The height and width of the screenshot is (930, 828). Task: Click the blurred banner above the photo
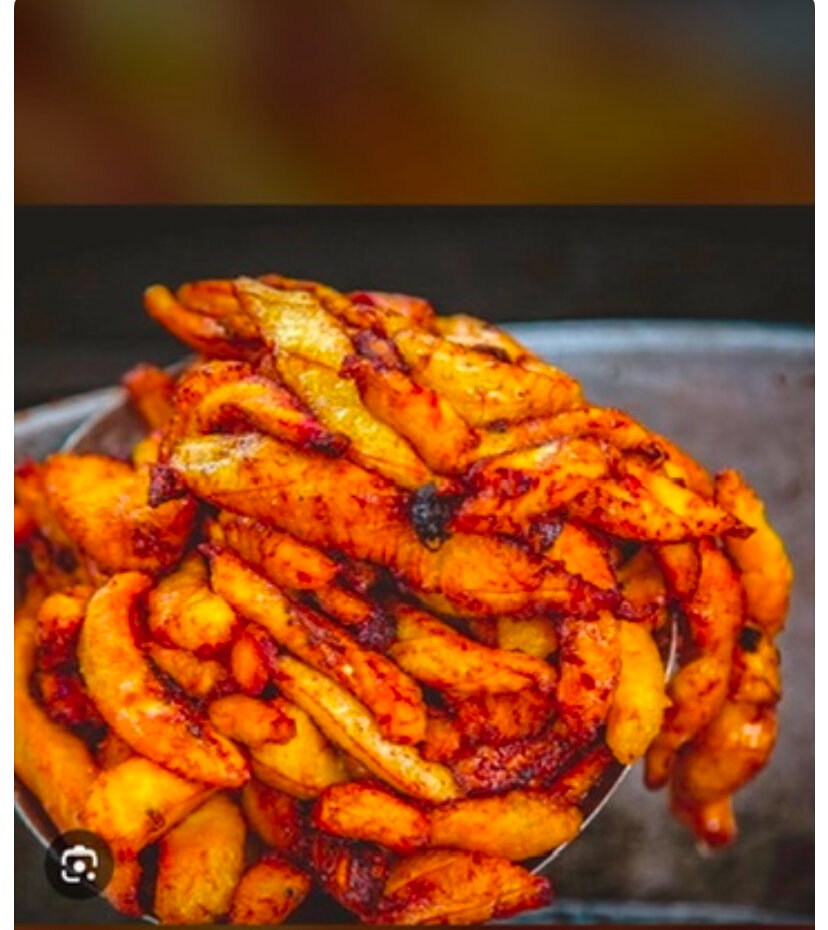tap(414, 100)
